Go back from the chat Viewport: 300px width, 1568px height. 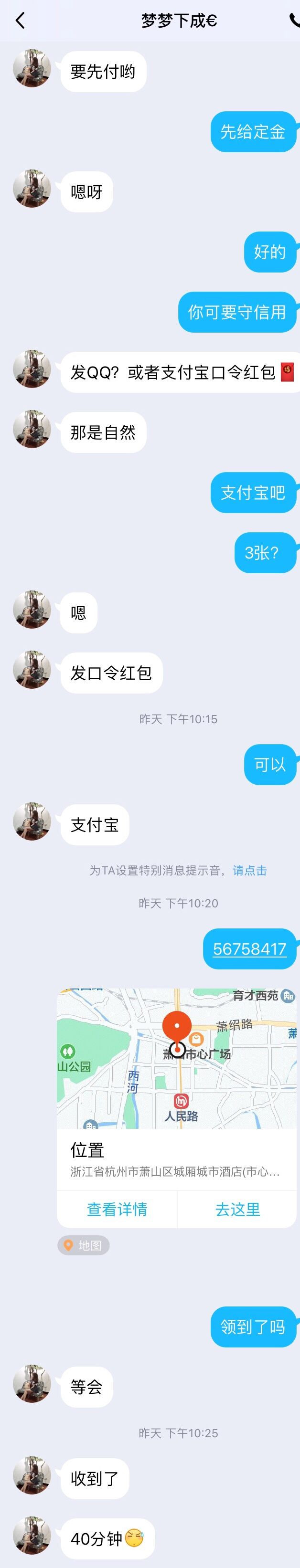click(20, 21)
